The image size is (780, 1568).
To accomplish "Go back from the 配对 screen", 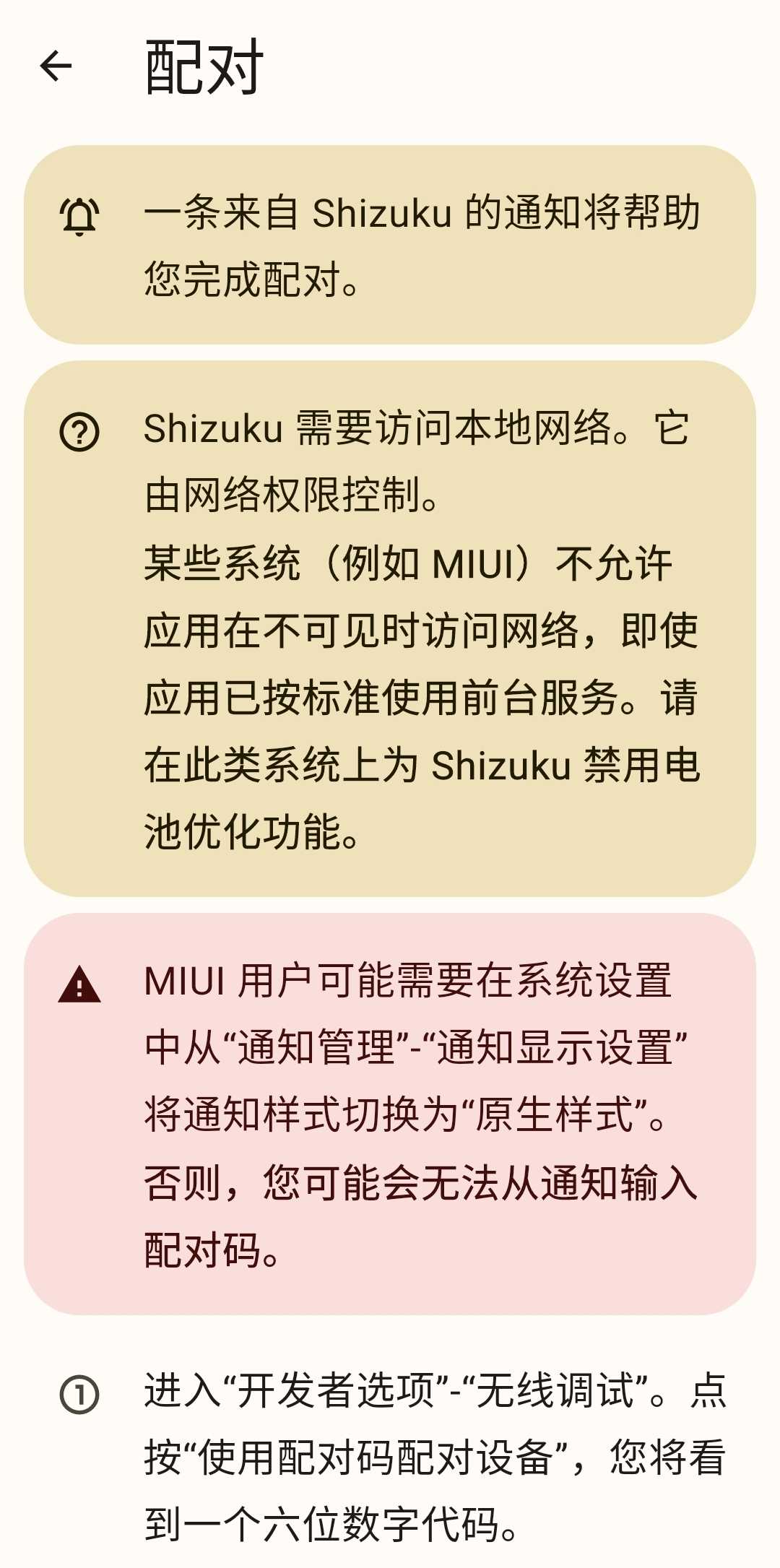I will coord(56,66).
